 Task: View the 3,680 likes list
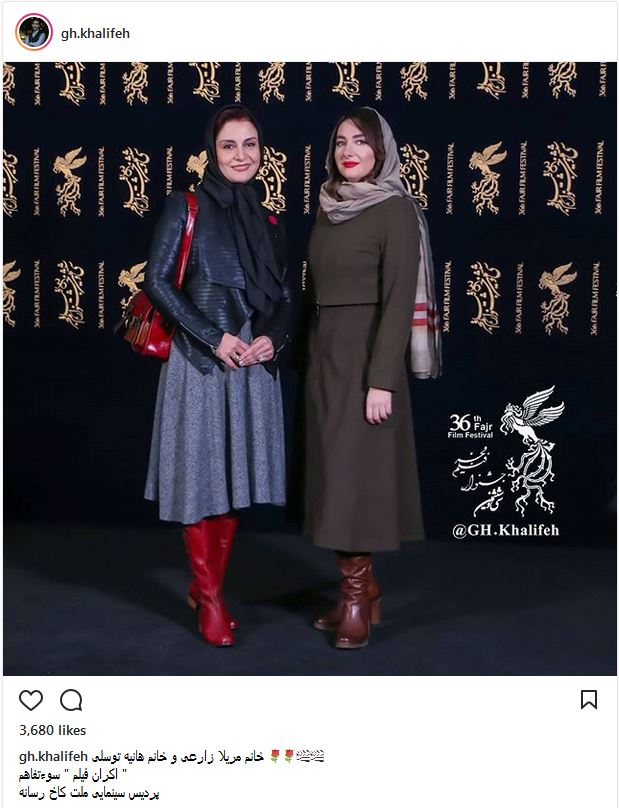pos(53,731)
